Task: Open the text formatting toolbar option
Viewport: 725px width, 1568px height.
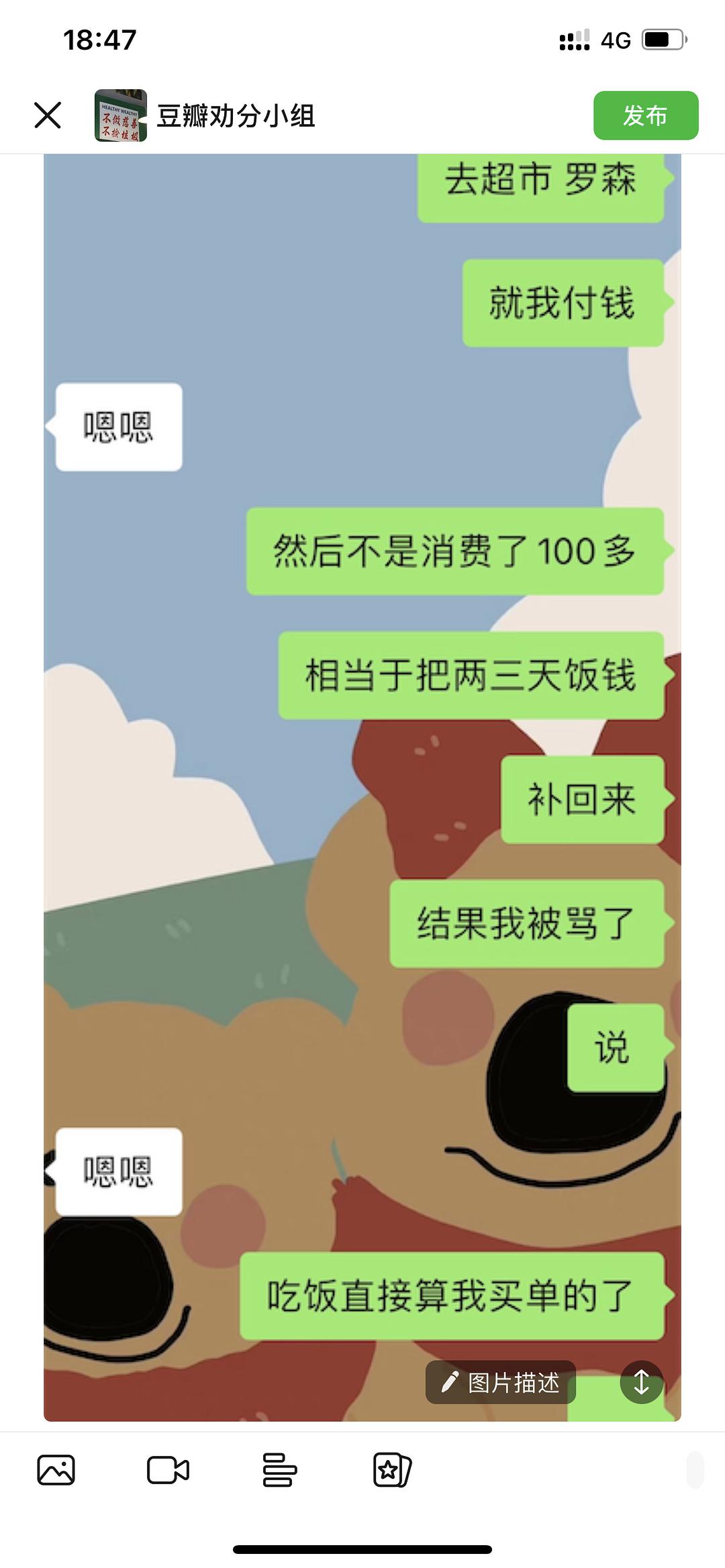Action: coord(279,1470)
